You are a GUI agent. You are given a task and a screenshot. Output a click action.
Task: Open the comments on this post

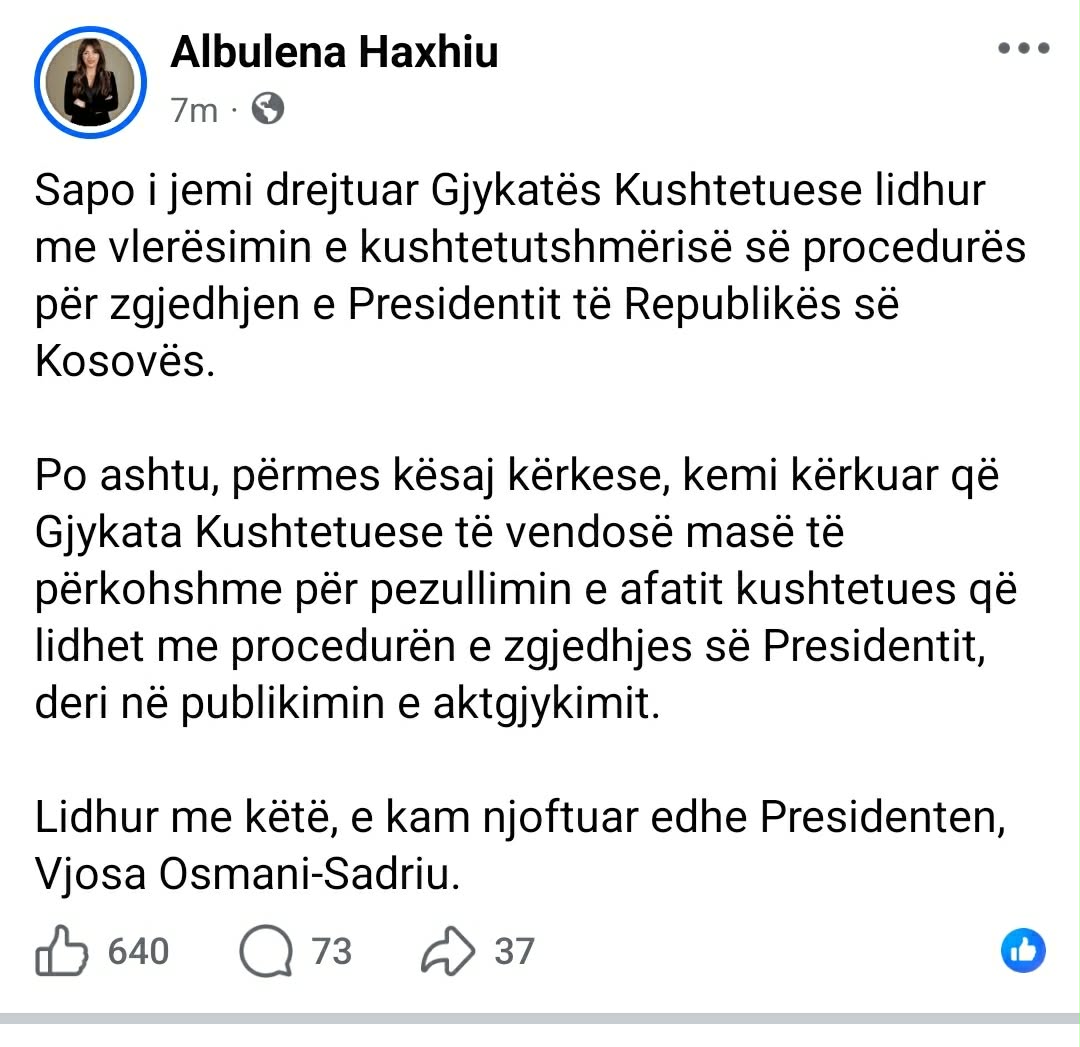tap(266, 950)
